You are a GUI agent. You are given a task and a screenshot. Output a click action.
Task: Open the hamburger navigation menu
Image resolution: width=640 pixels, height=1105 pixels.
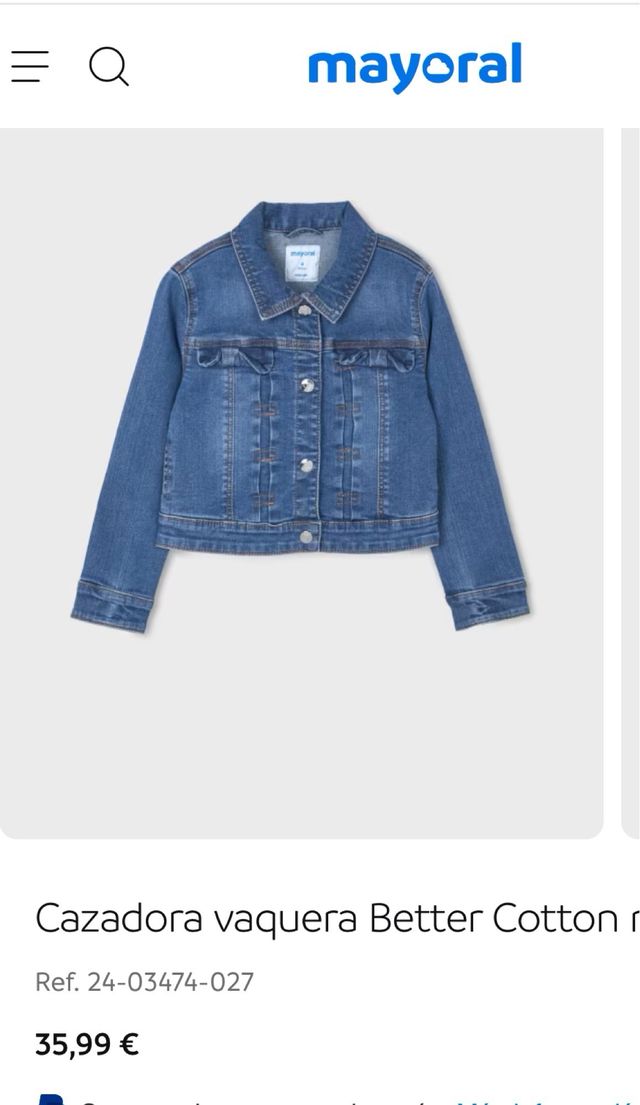[x=30, y=66]
